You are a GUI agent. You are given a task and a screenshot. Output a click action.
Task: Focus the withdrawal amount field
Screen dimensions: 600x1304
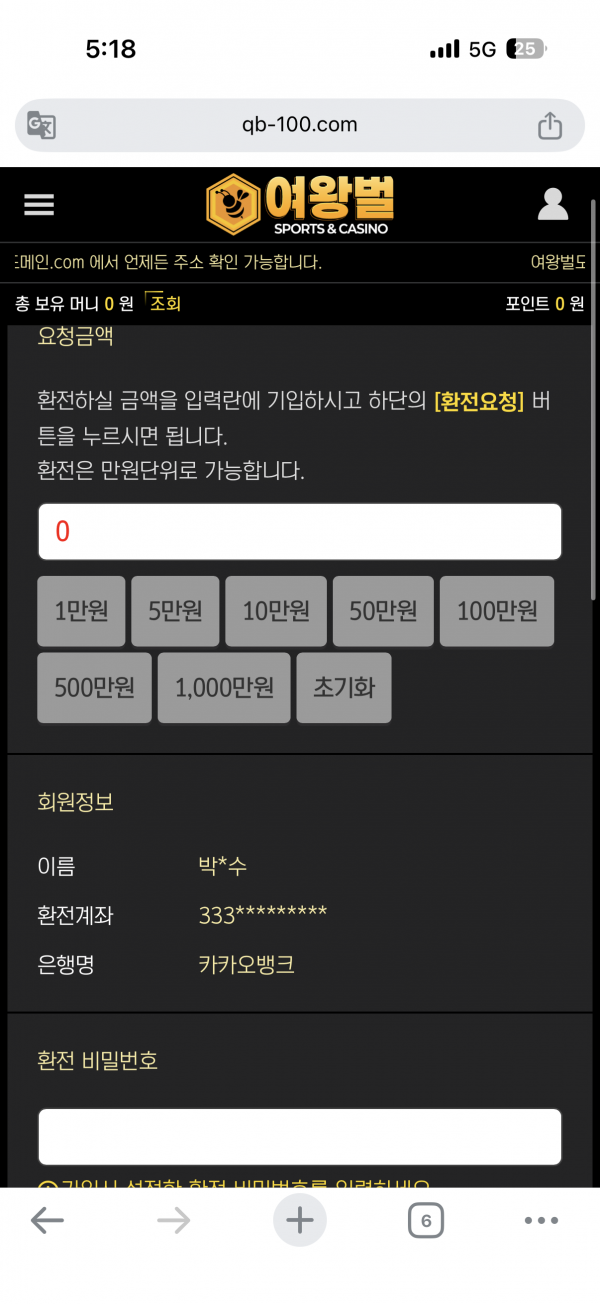click(300, 531)
